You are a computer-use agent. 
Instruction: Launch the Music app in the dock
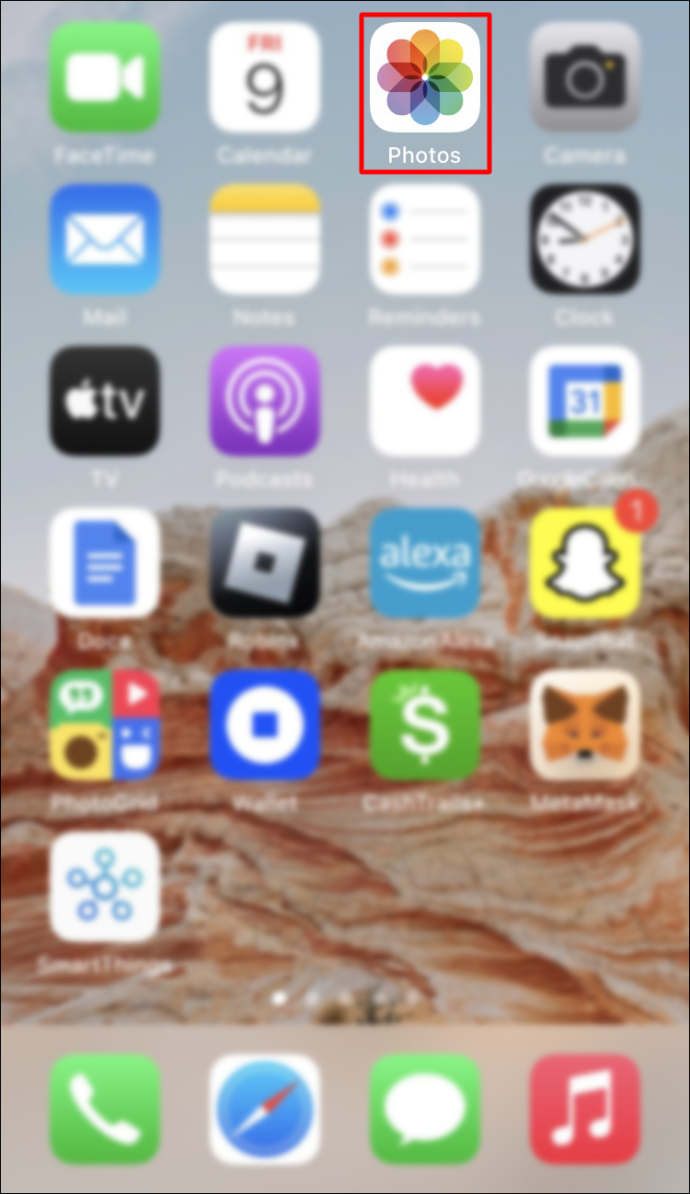pyautogui.click(x=585, y=1109)
